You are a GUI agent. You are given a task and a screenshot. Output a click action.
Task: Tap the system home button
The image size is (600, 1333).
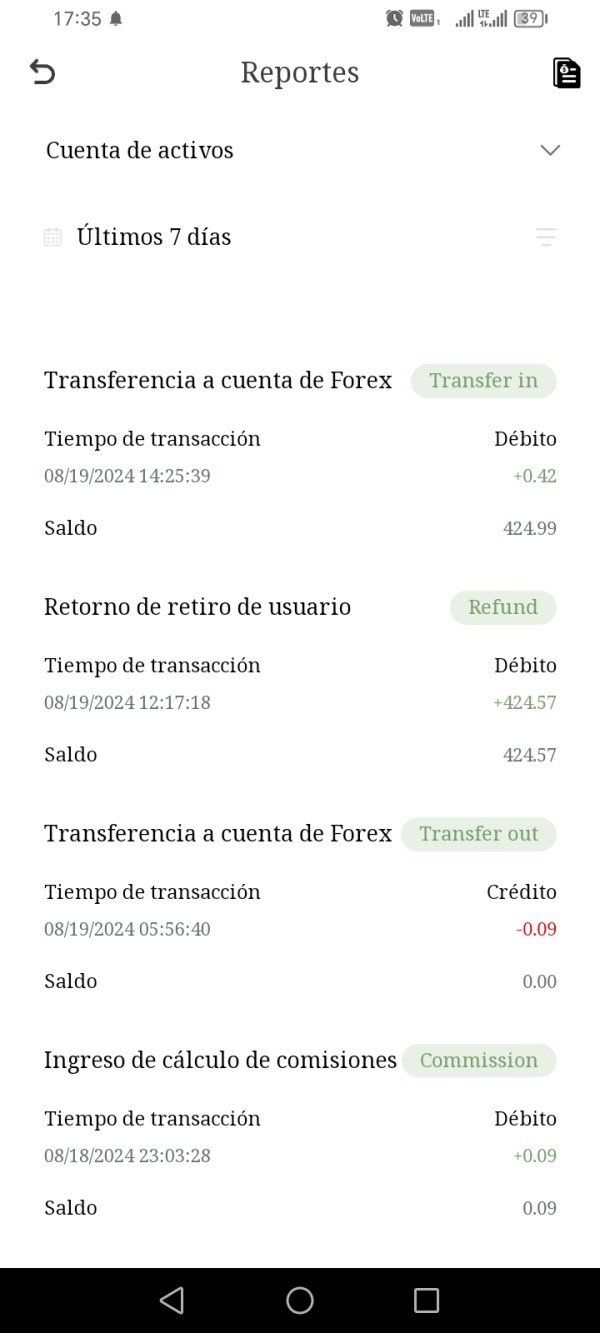[x=300, y=1300]
